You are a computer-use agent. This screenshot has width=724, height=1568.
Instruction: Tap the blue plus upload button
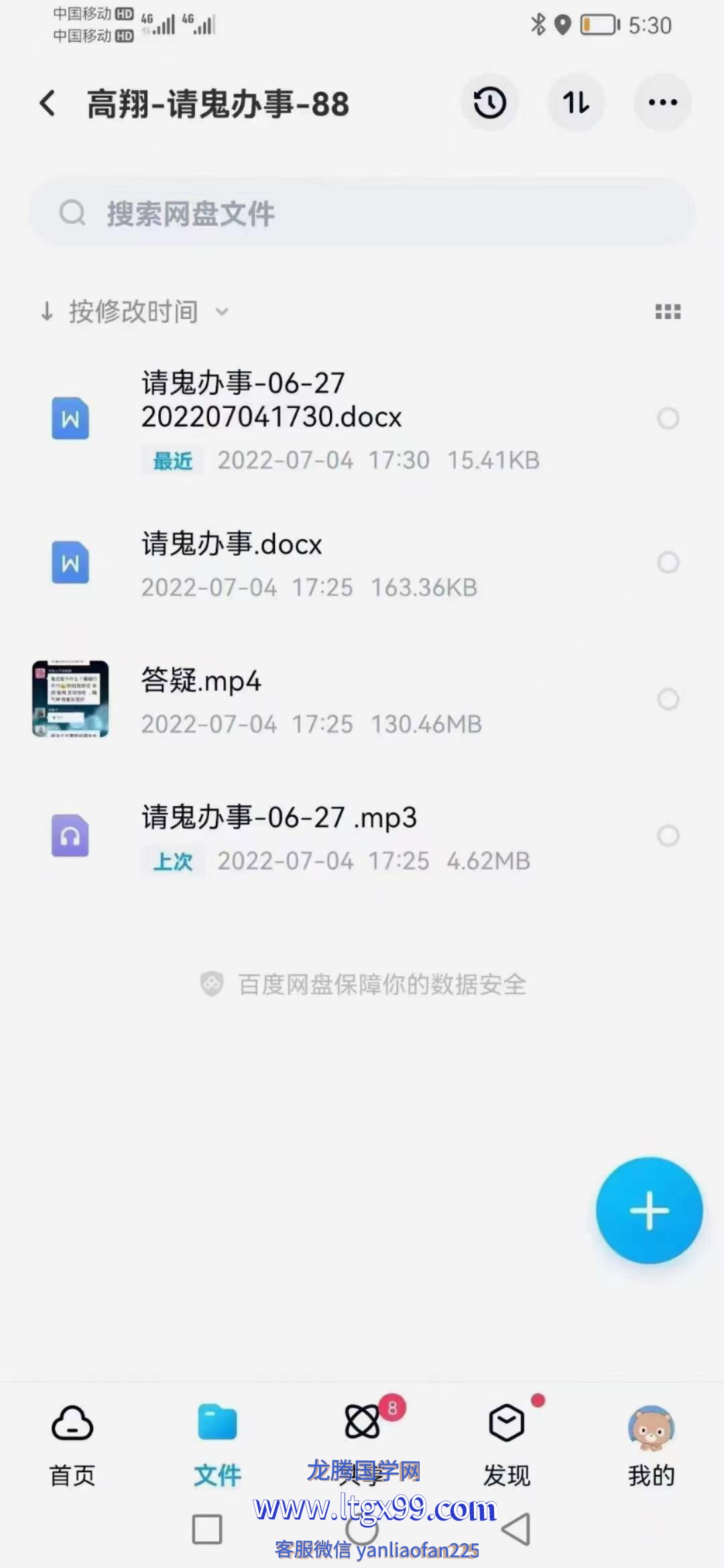point(649,1210)
